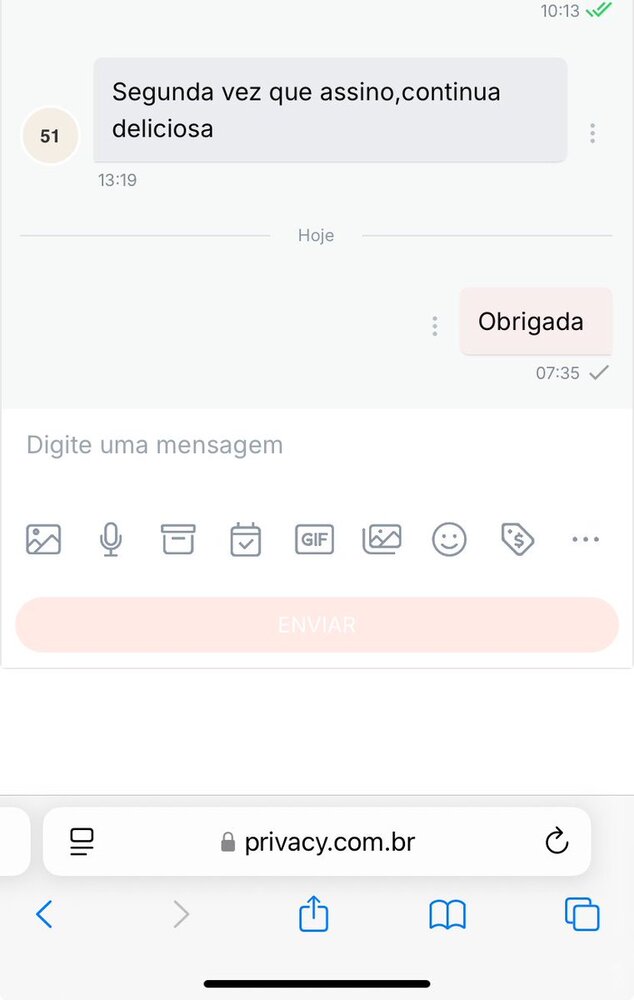Open the avatar of user 51
Screen dimensions: 634x1000
50,136
